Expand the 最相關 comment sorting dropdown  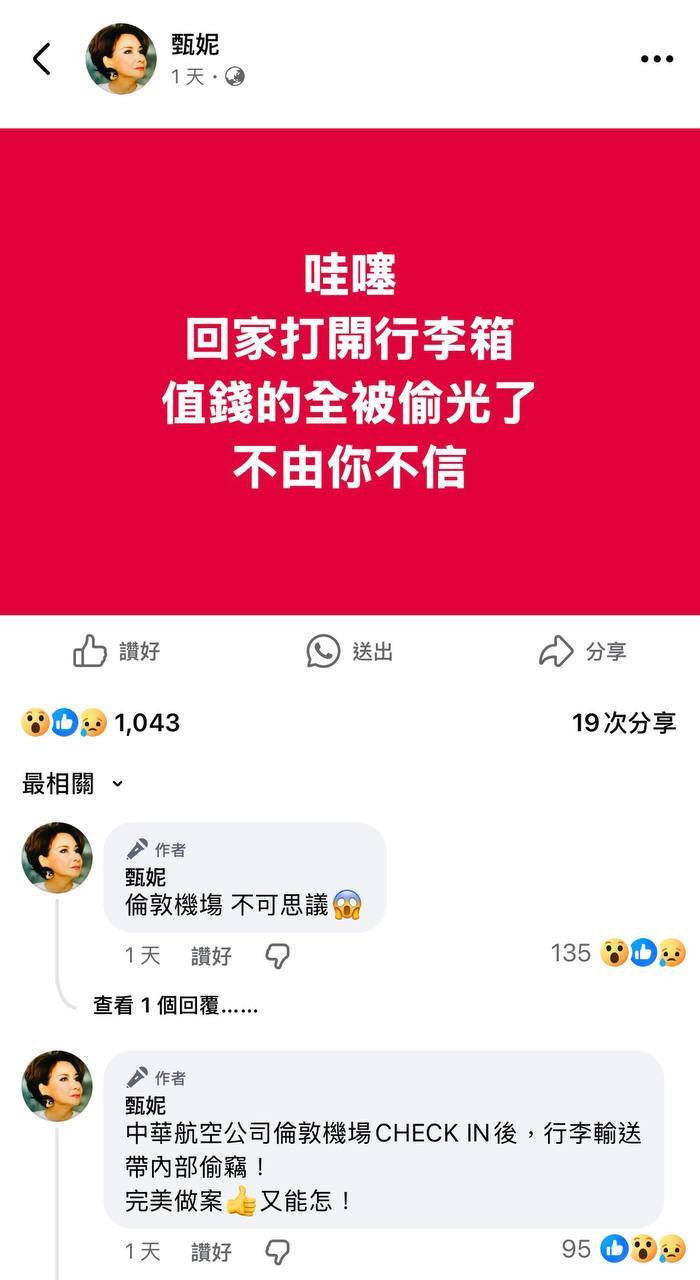tap(73, 784)
